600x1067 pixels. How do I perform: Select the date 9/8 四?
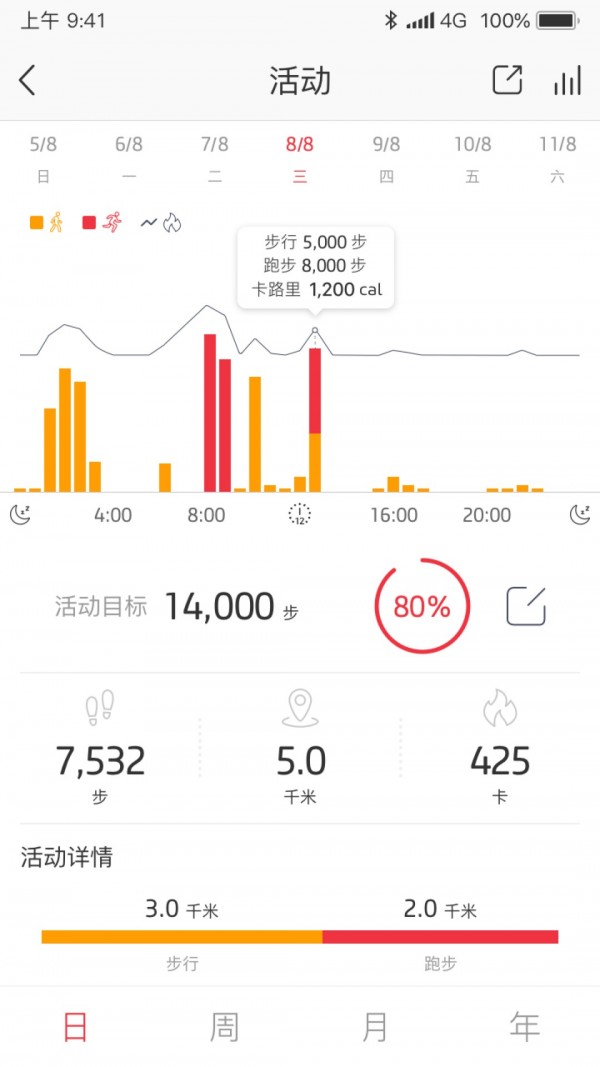[386, 158]
